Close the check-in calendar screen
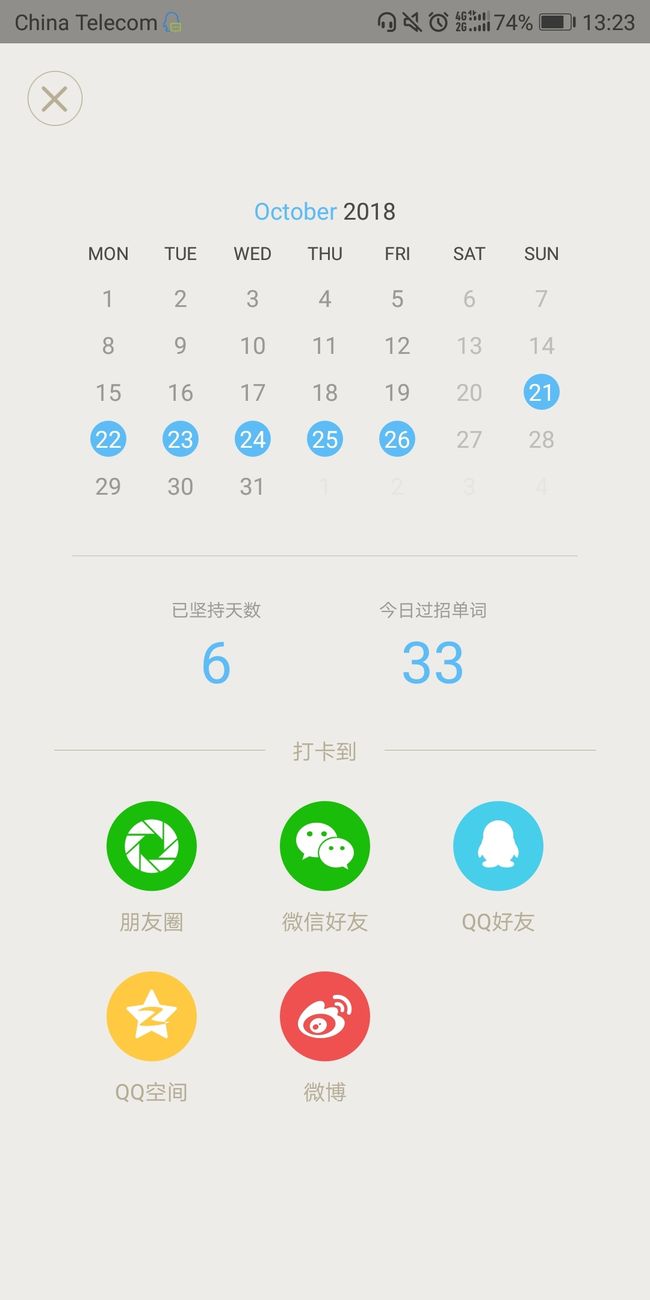 coord(55,98)
